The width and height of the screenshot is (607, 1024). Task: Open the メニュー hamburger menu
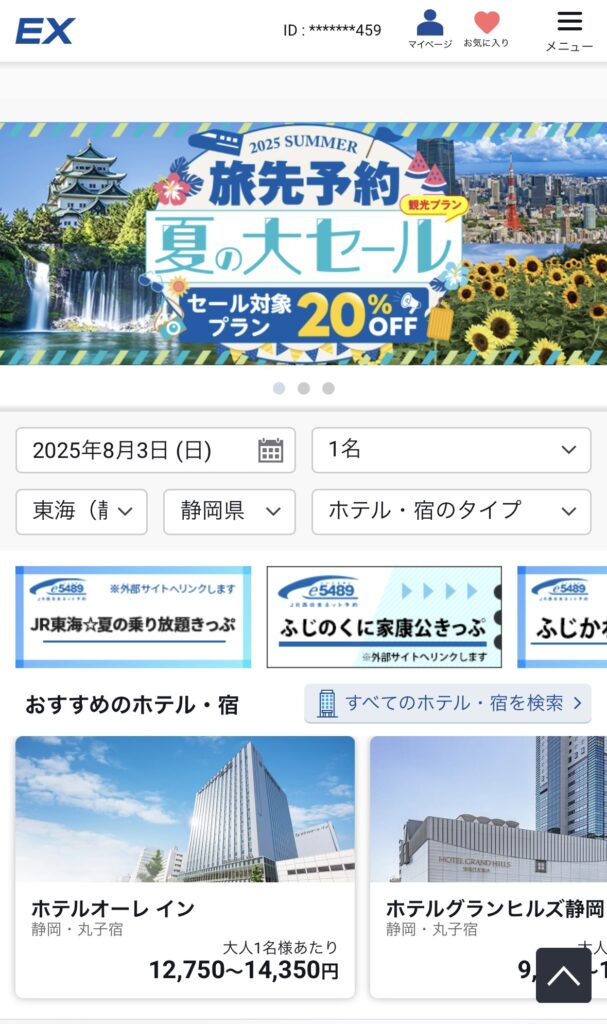[569, 31]
